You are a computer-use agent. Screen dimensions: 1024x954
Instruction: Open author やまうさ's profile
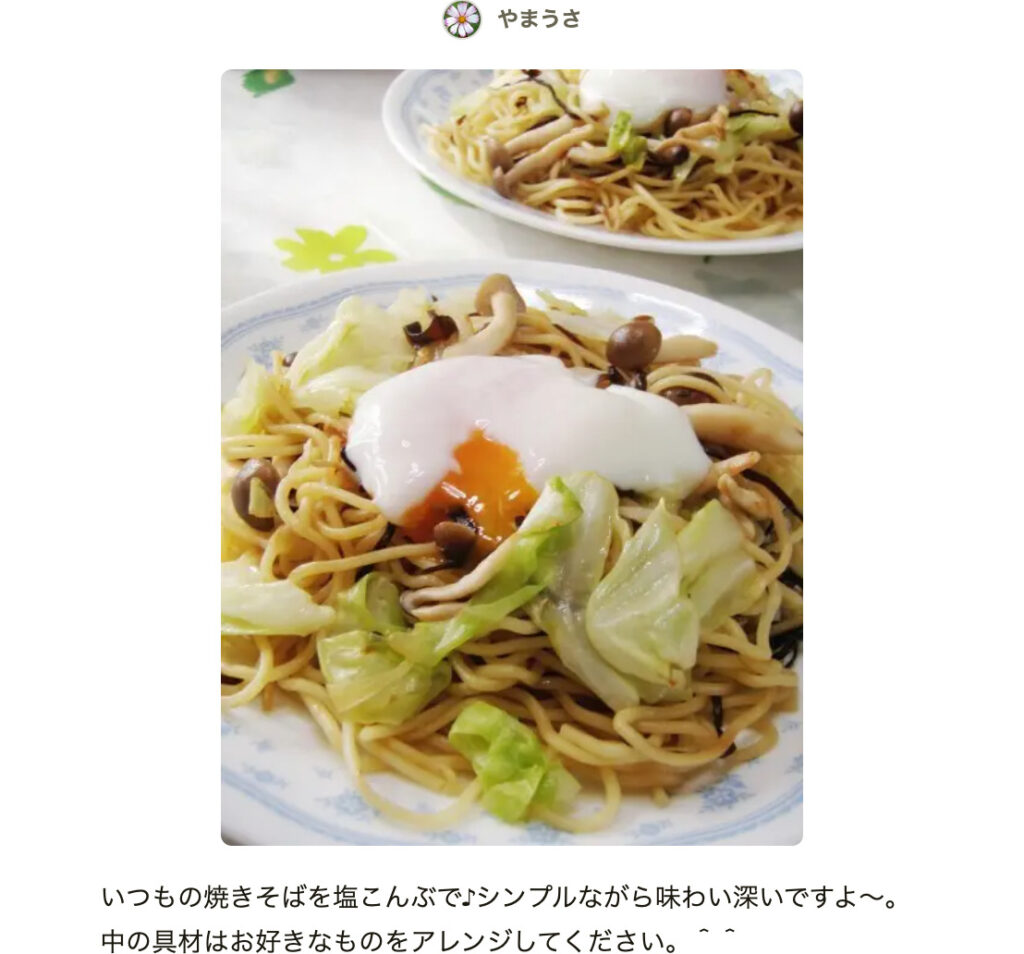[x=537, y=19]
